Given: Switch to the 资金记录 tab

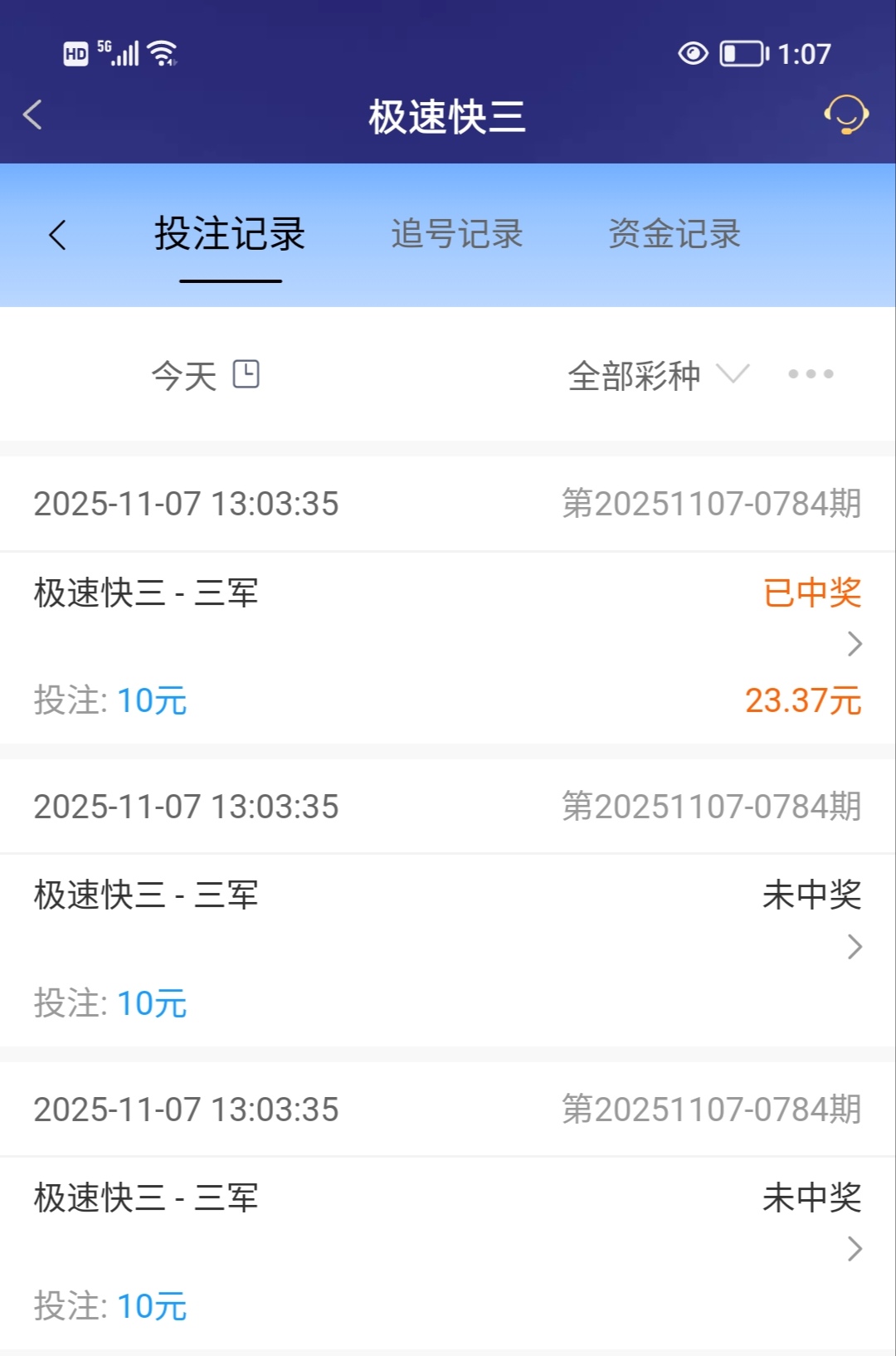Looking at the screenshot, I should [674, 235].
